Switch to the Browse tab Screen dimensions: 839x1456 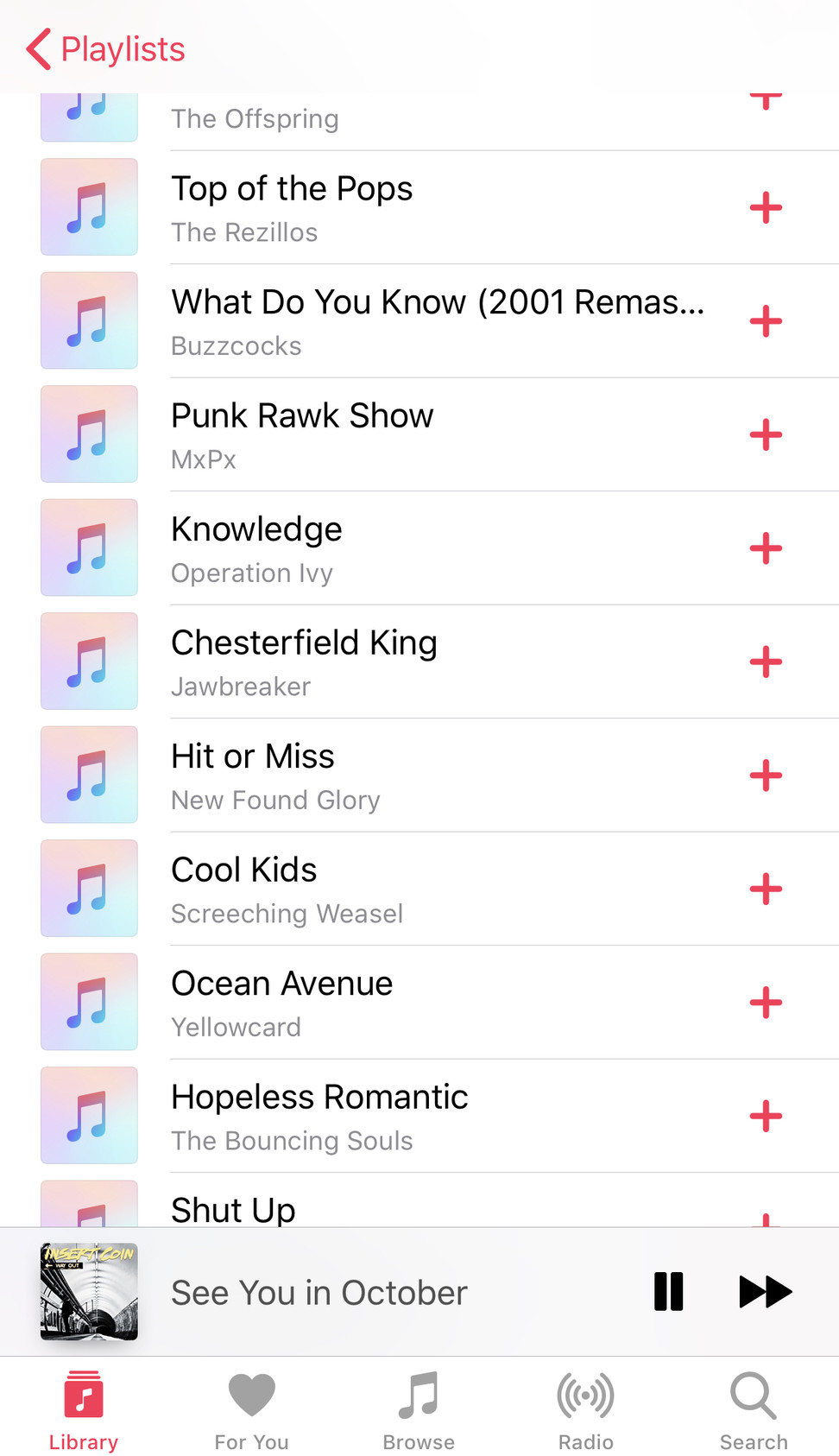(419, 1409)
